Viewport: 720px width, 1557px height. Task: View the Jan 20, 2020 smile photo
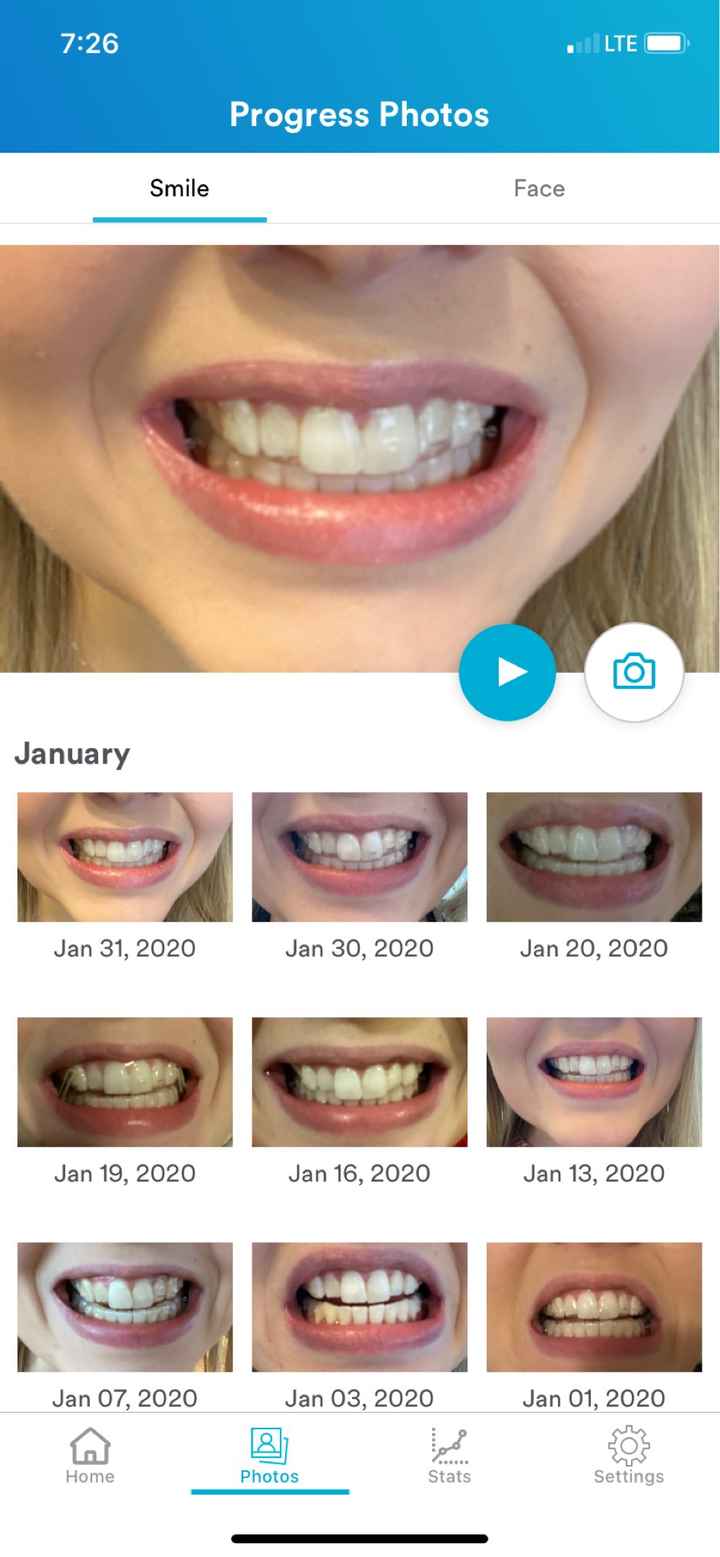tap(593, 856)
